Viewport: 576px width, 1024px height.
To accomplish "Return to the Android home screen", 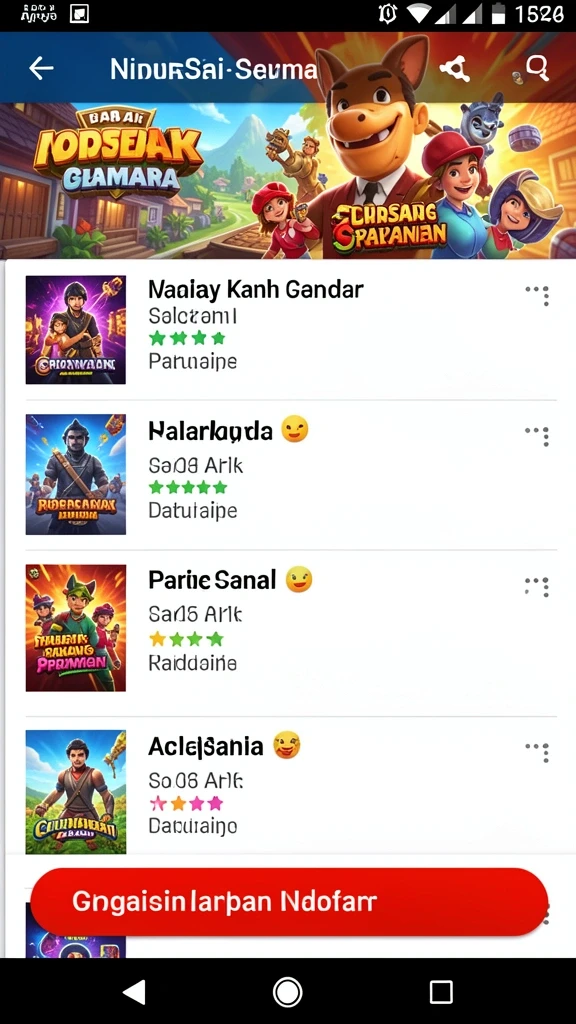I will pyautogui.click(x=287, y=991).
